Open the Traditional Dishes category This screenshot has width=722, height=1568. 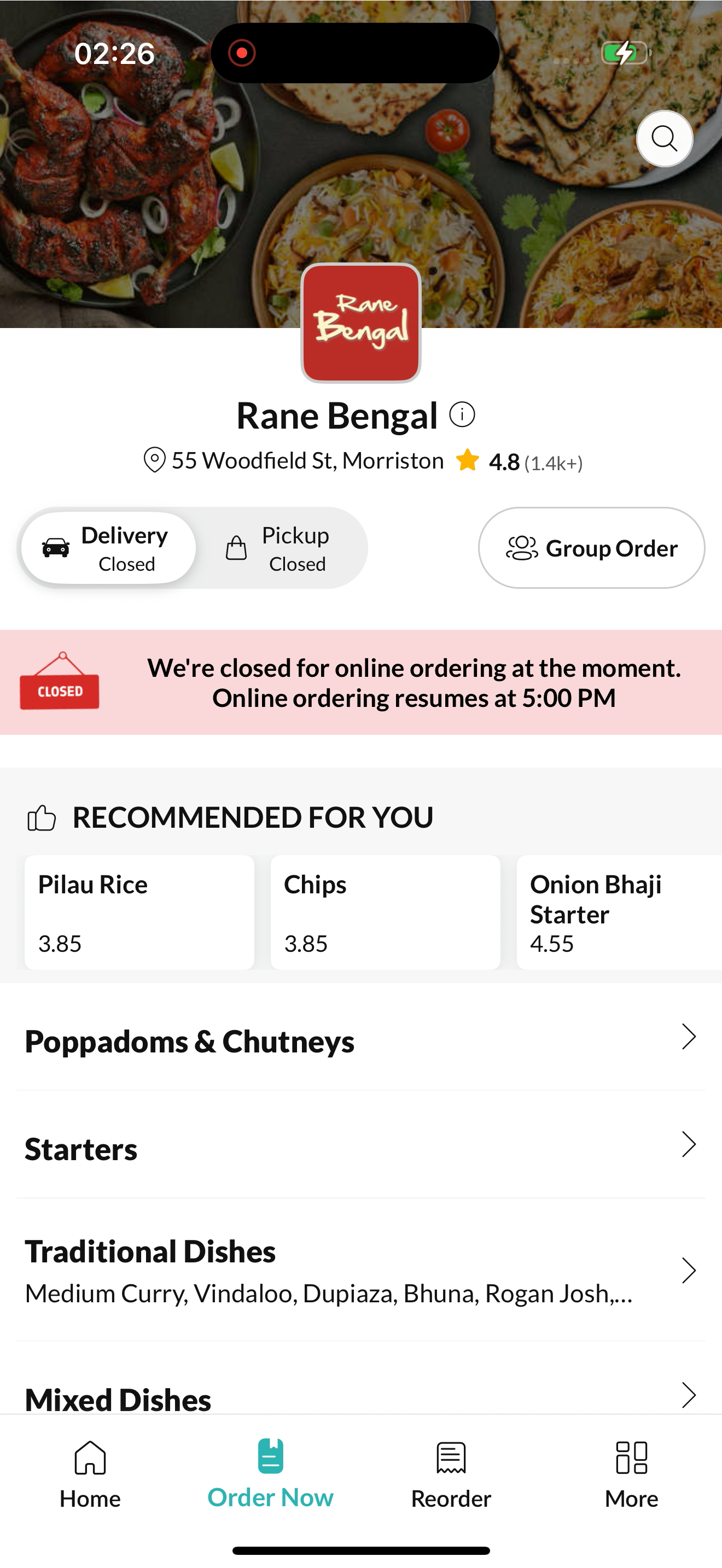coord(361,1271)
